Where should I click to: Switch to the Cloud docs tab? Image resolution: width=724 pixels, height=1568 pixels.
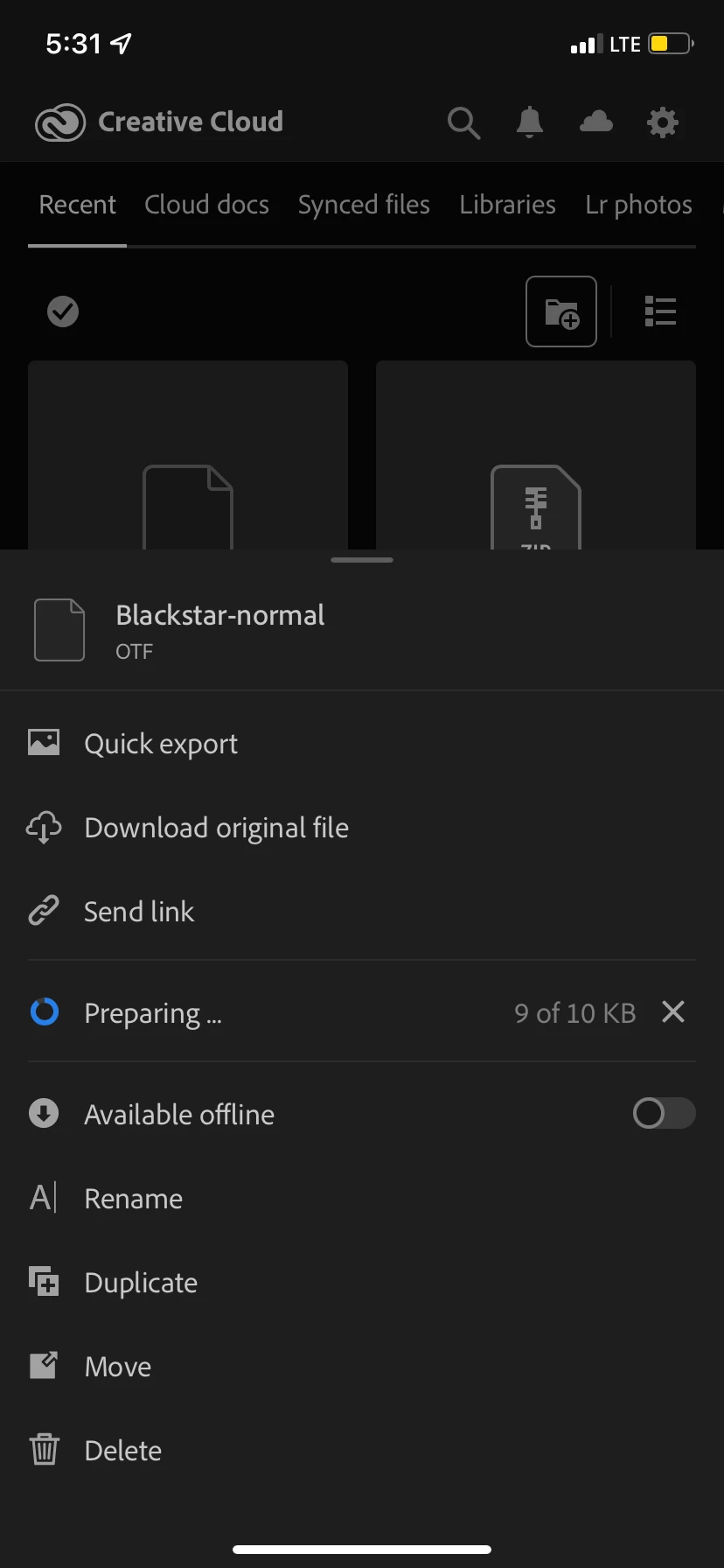coord(206,205)
